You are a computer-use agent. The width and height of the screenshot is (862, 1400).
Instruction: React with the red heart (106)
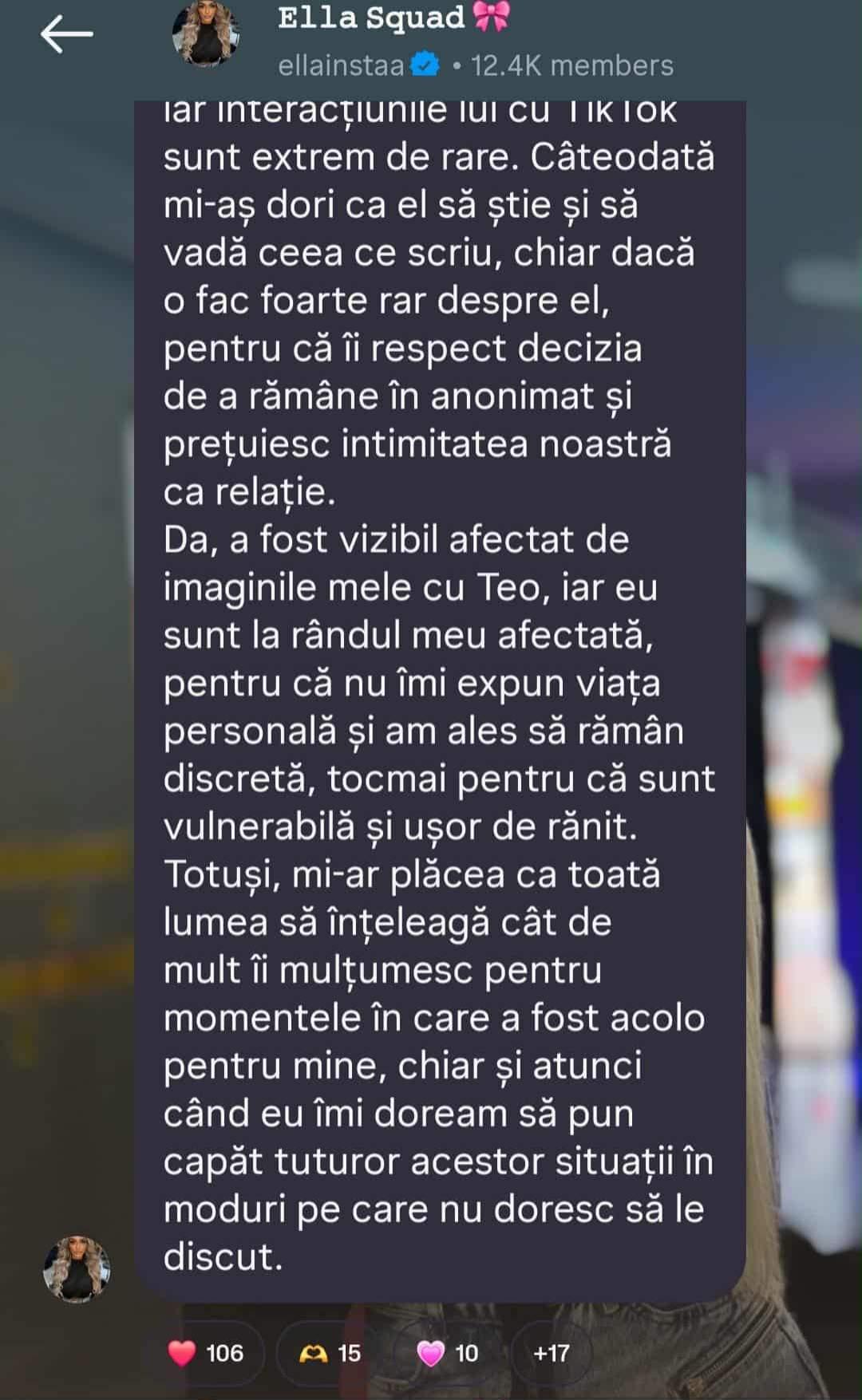(206, 1353)
